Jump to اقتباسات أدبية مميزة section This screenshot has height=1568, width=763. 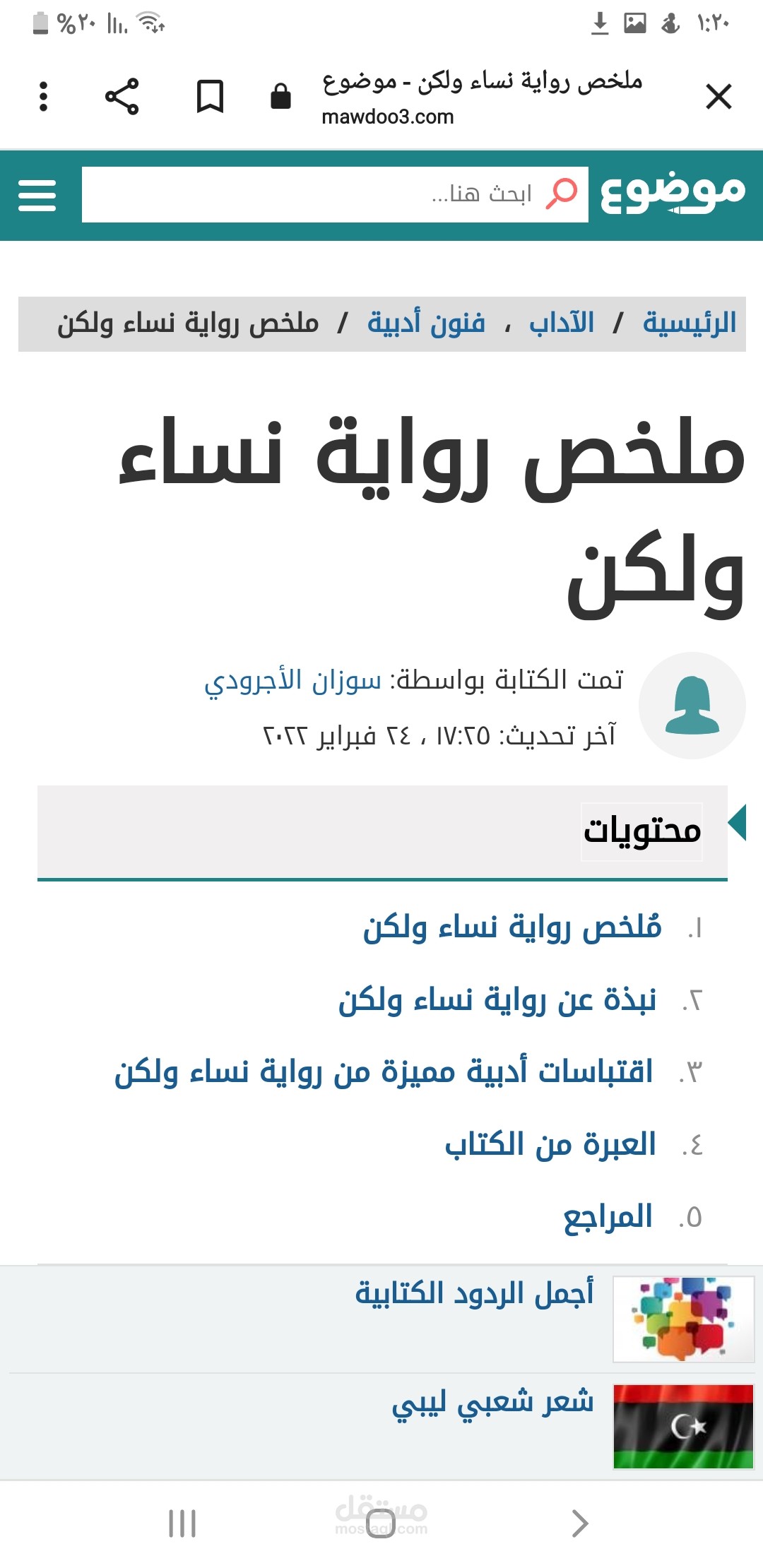click(x=384, y=1071)
